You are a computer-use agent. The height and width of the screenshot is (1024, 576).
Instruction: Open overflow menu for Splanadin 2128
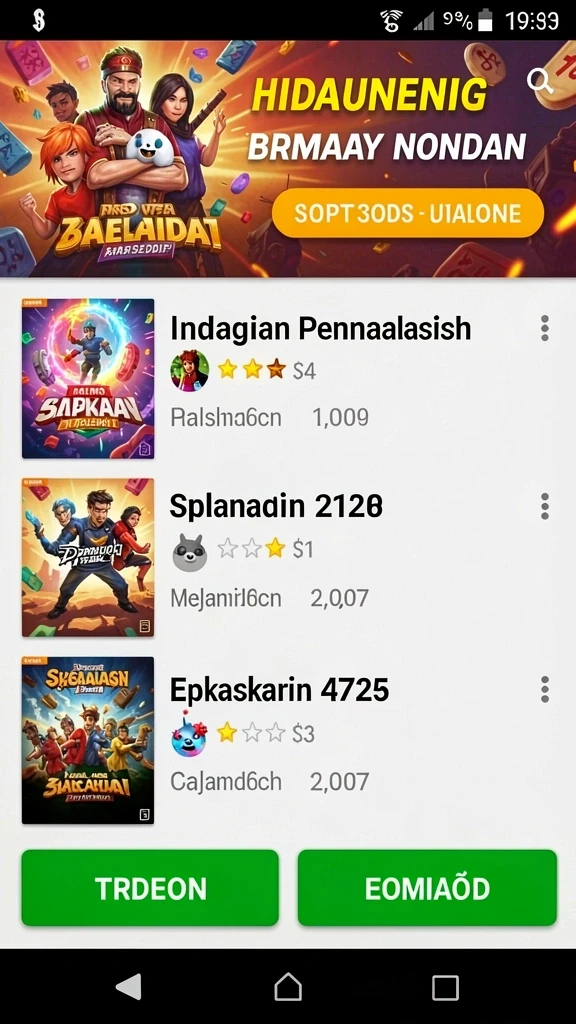coord(545,506)
